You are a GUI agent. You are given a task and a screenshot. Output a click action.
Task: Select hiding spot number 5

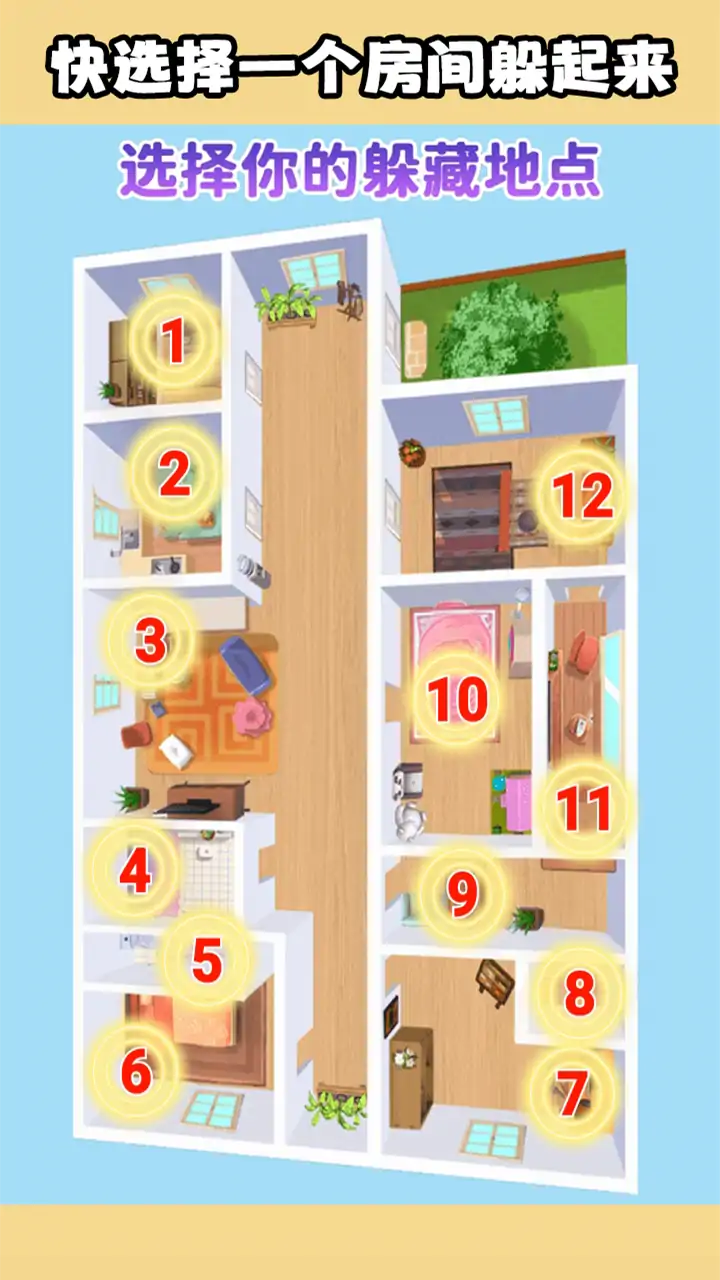(207, 960)
